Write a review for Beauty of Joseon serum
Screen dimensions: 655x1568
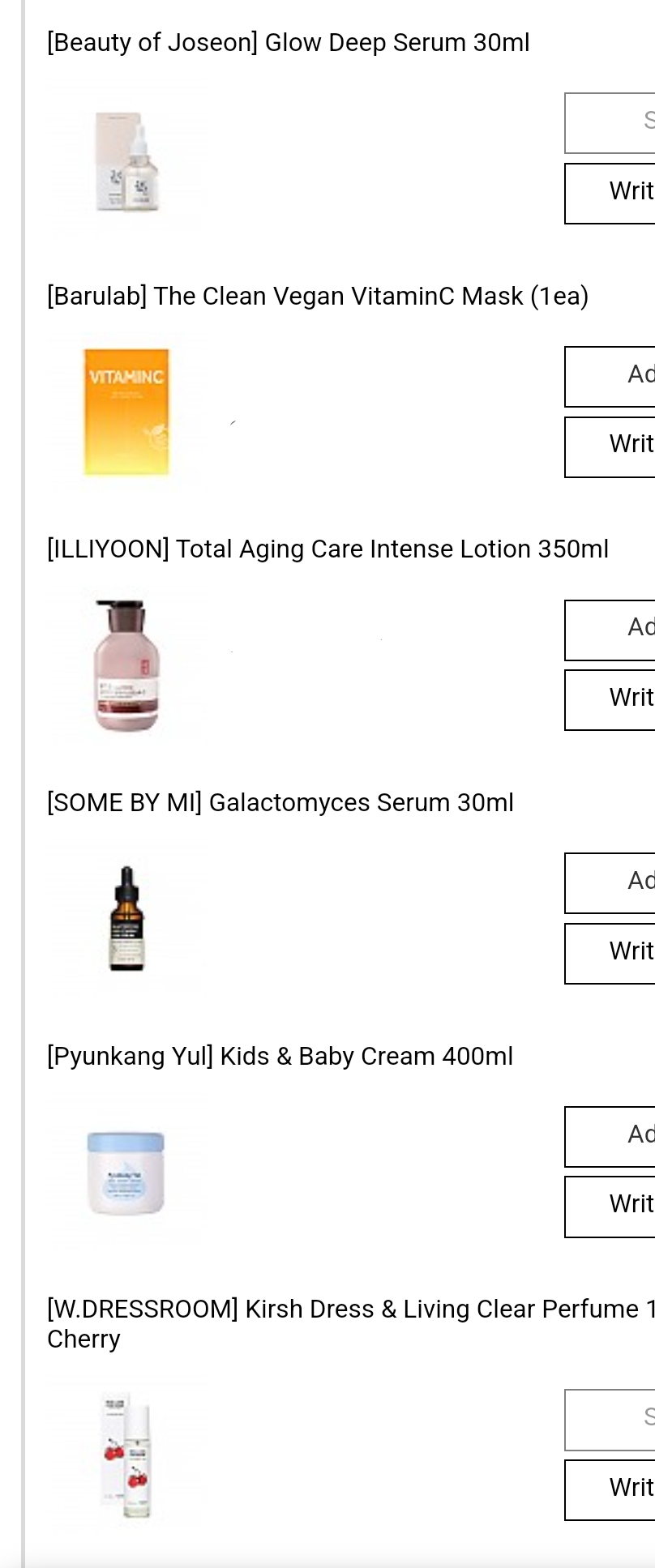[x=610, y=194]
